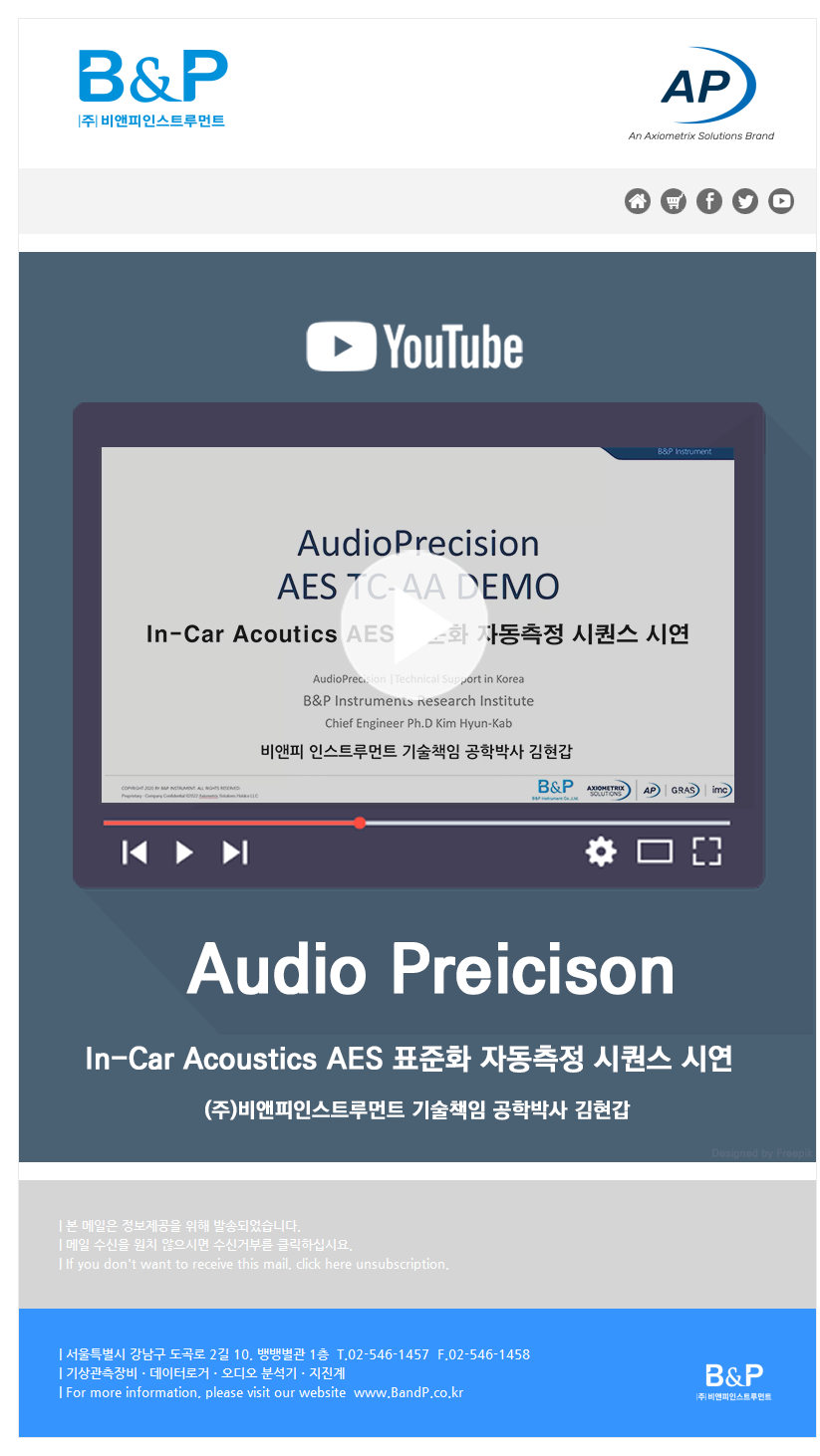This screenshot has height=1456, width=820.
Task: Visit the Facebook page
Action: pos(709,201)
